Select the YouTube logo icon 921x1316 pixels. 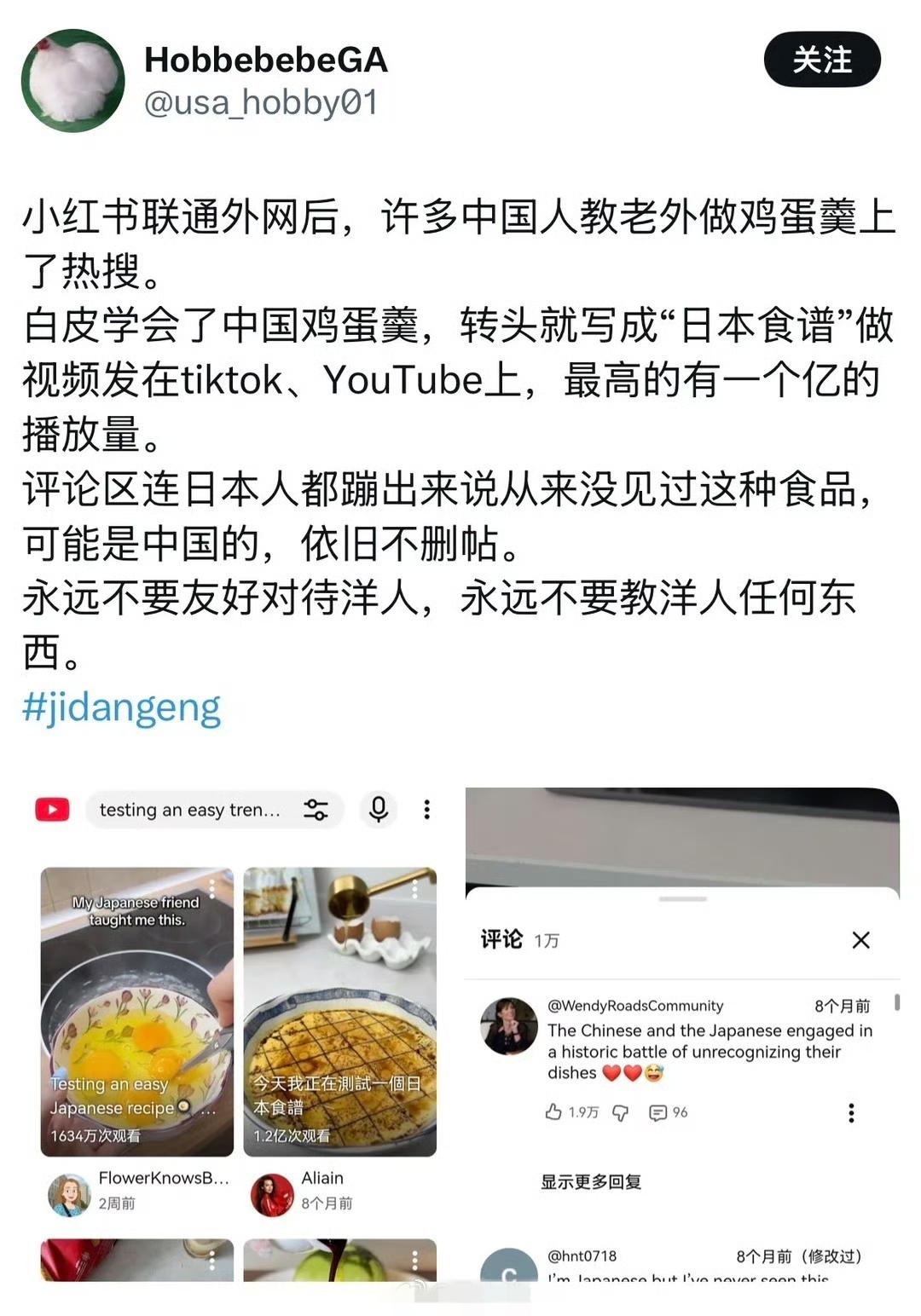click(51, 810)
